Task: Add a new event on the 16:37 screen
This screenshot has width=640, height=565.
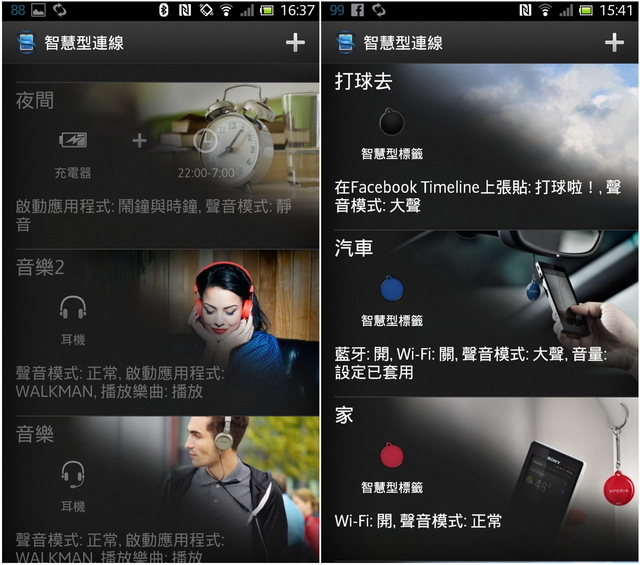Action: pos(295,42)
